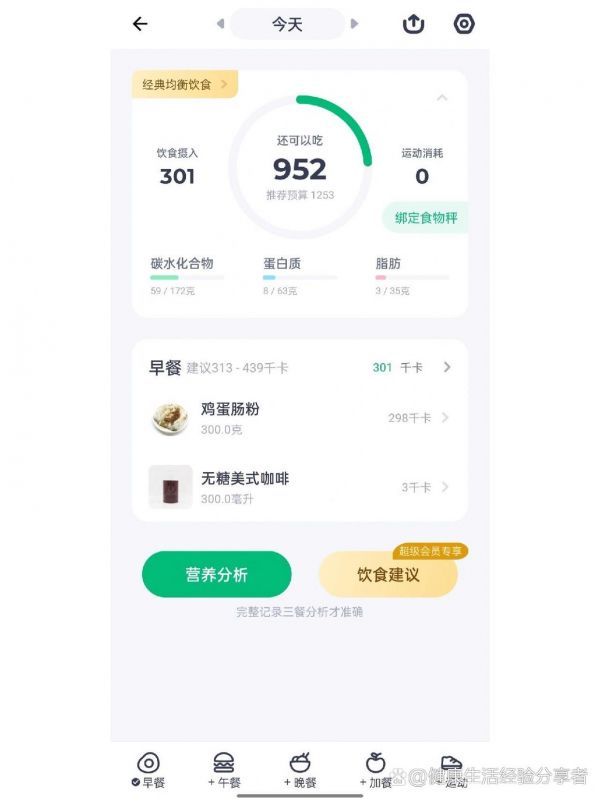Go to the previous day

click(220, 24)
